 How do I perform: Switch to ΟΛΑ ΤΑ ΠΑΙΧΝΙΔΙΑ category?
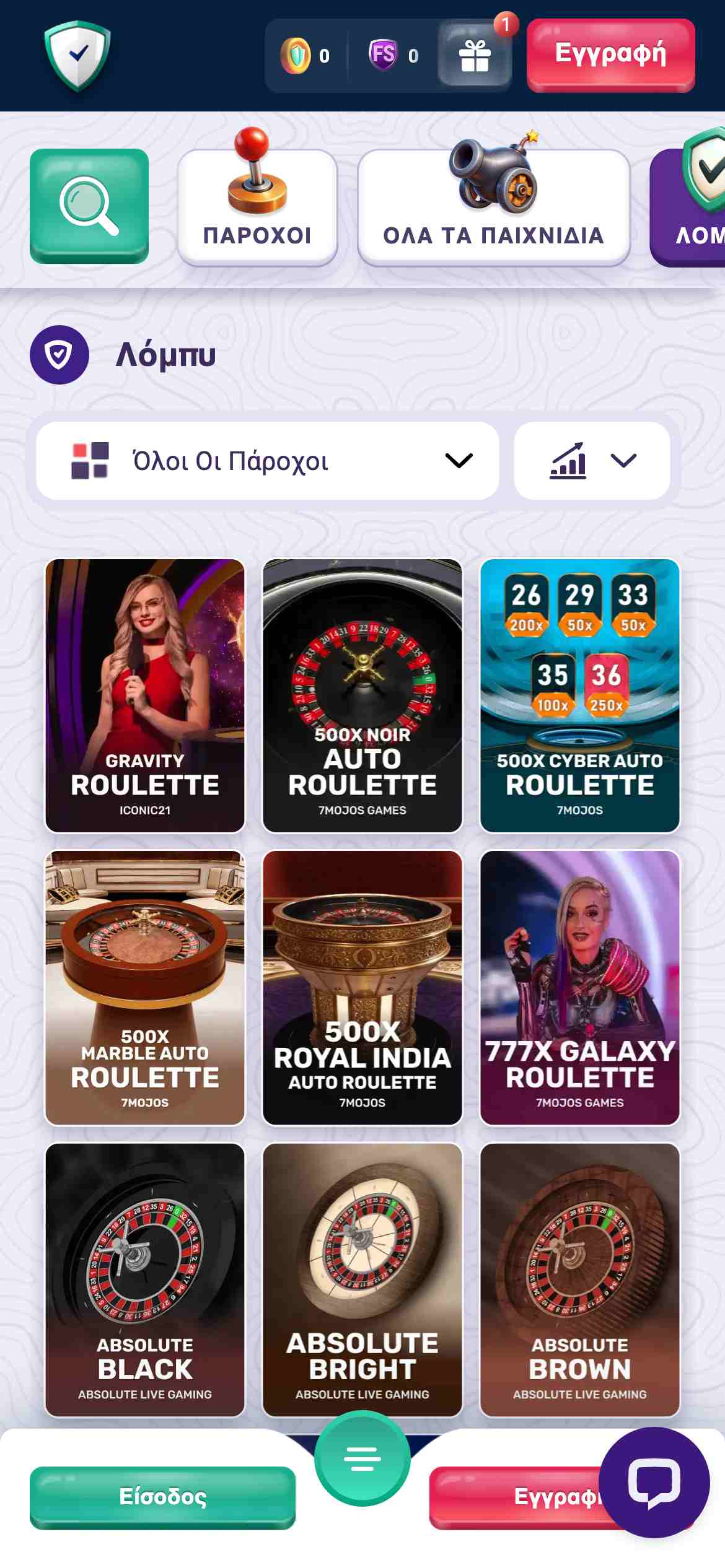493,208
